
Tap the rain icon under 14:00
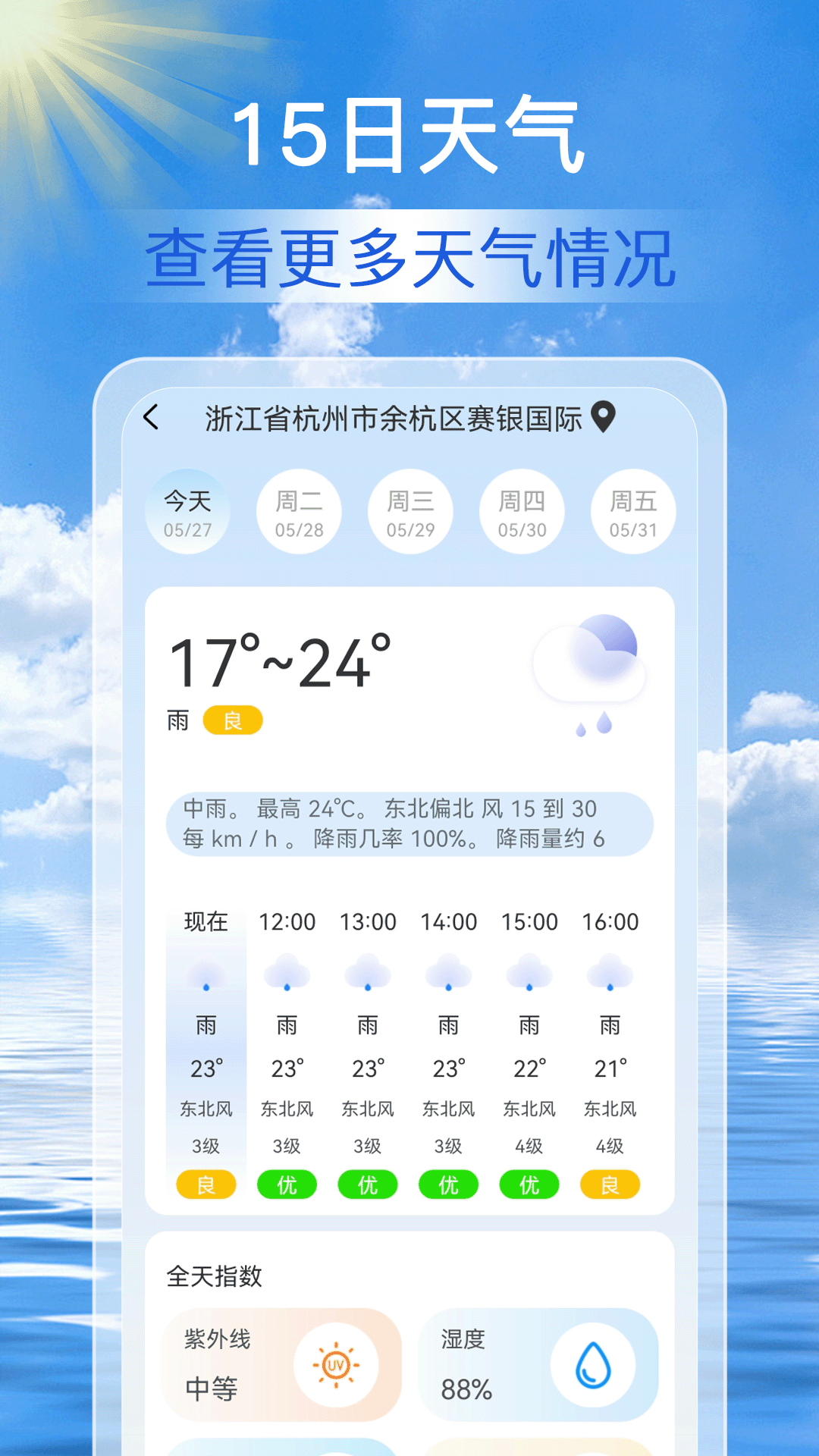pos(448,978)
